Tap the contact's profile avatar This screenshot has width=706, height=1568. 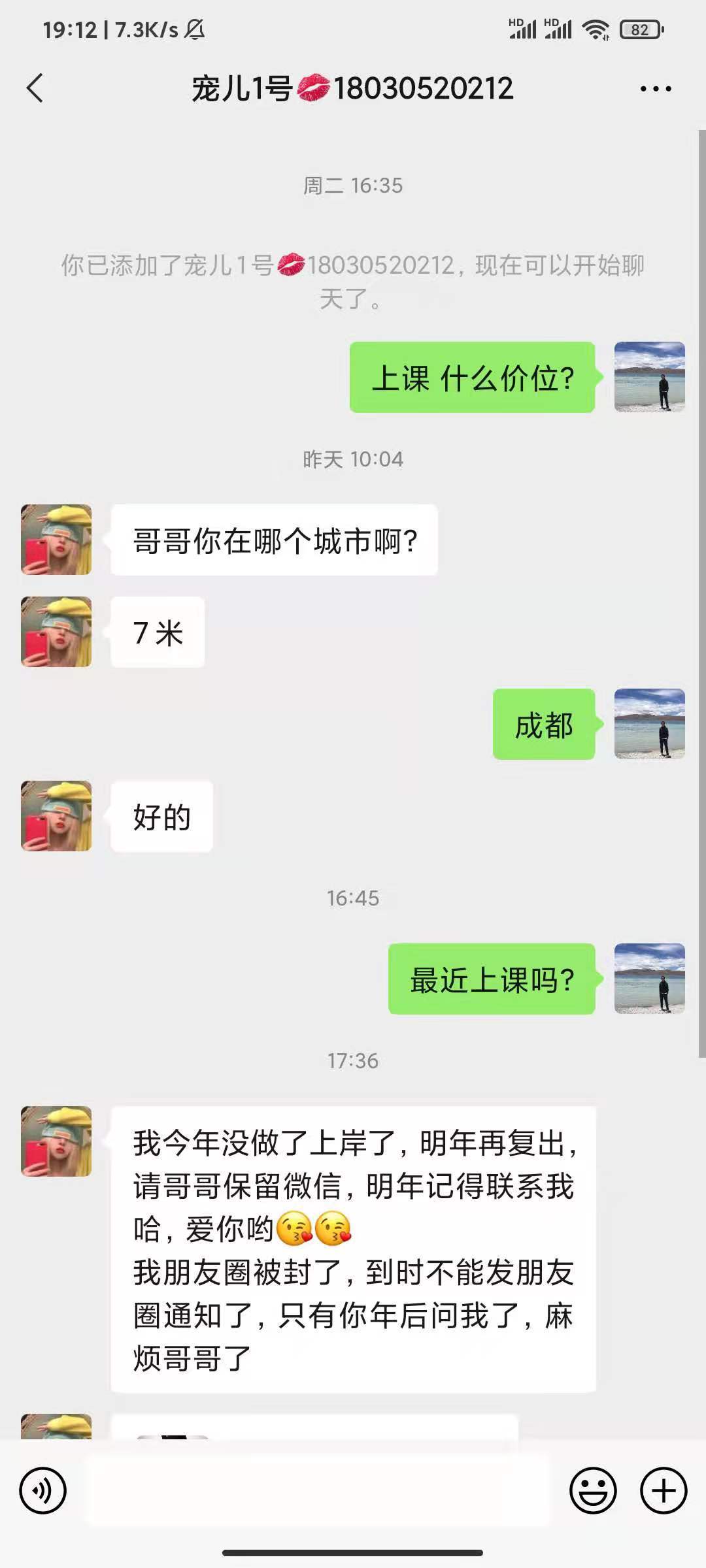56,539
